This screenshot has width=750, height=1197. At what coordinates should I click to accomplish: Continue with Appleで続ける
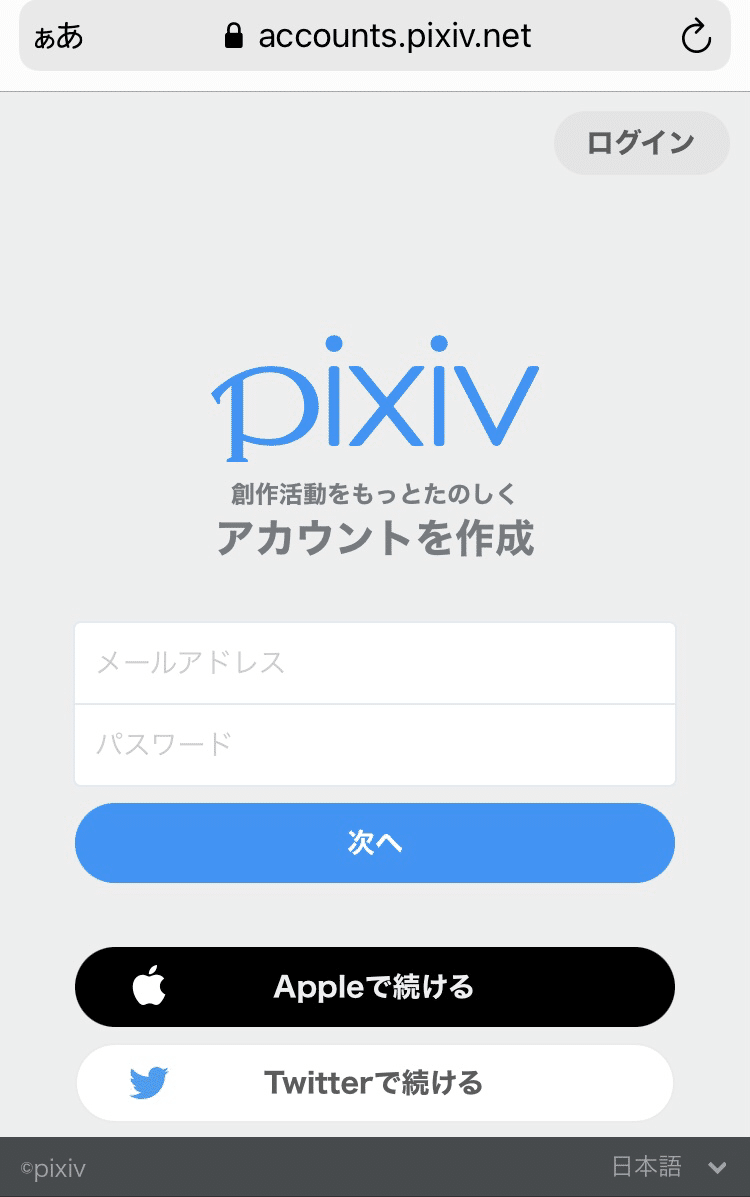click(x=375, y=987)
